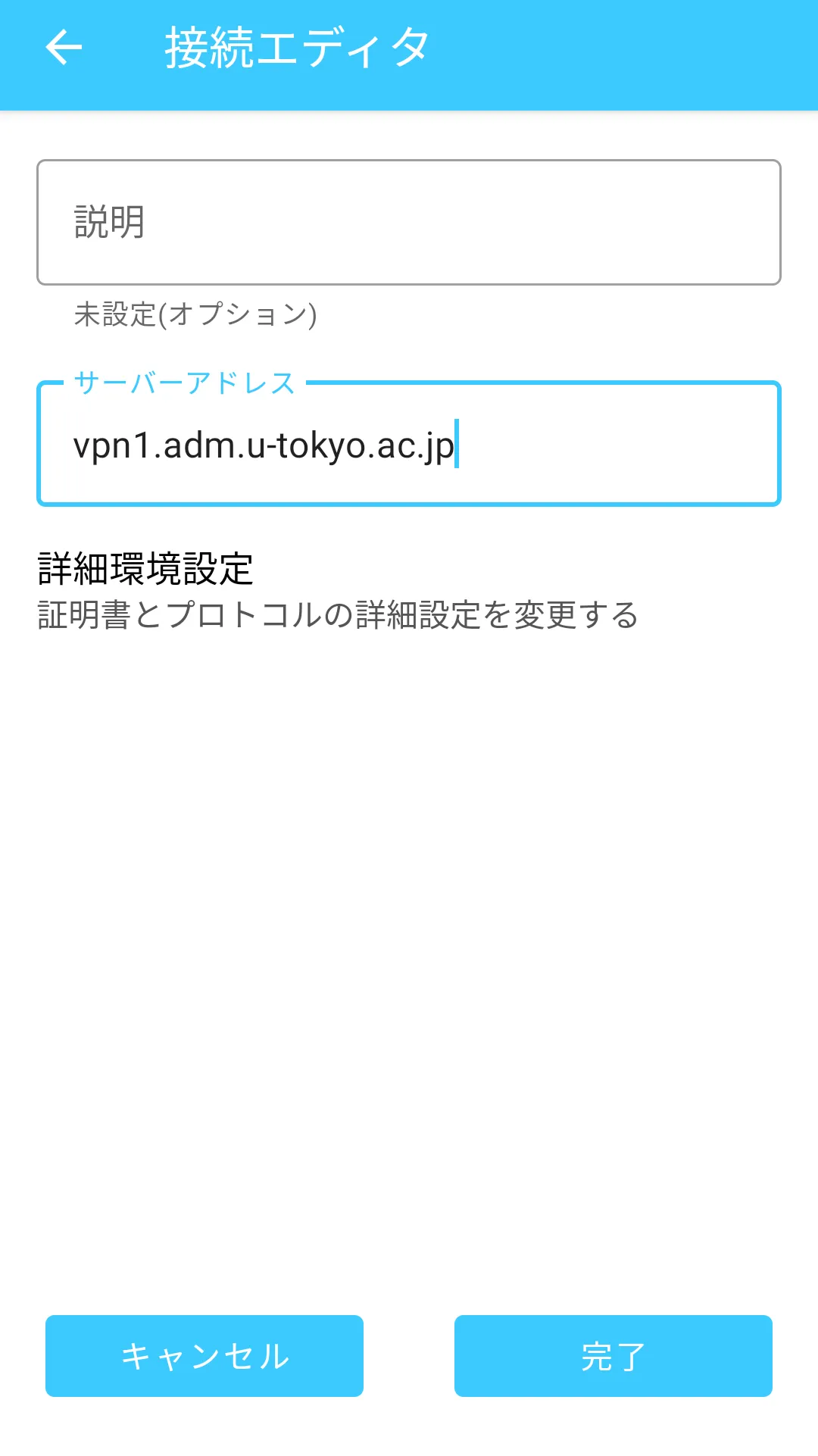
Task: Focus the サーバーアドレス field
Action: [x=409, y=445]
